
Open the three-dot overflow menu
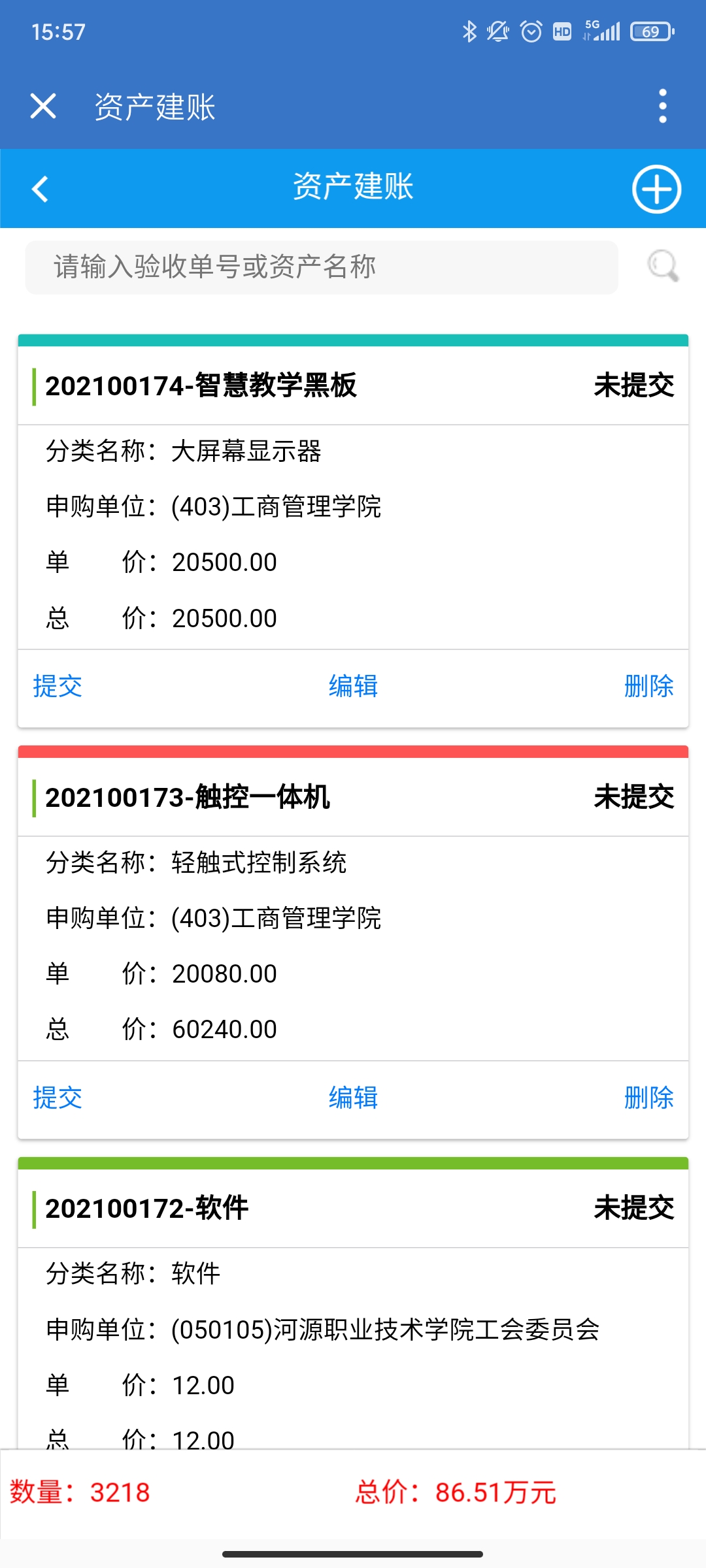(x=663, y=105)
